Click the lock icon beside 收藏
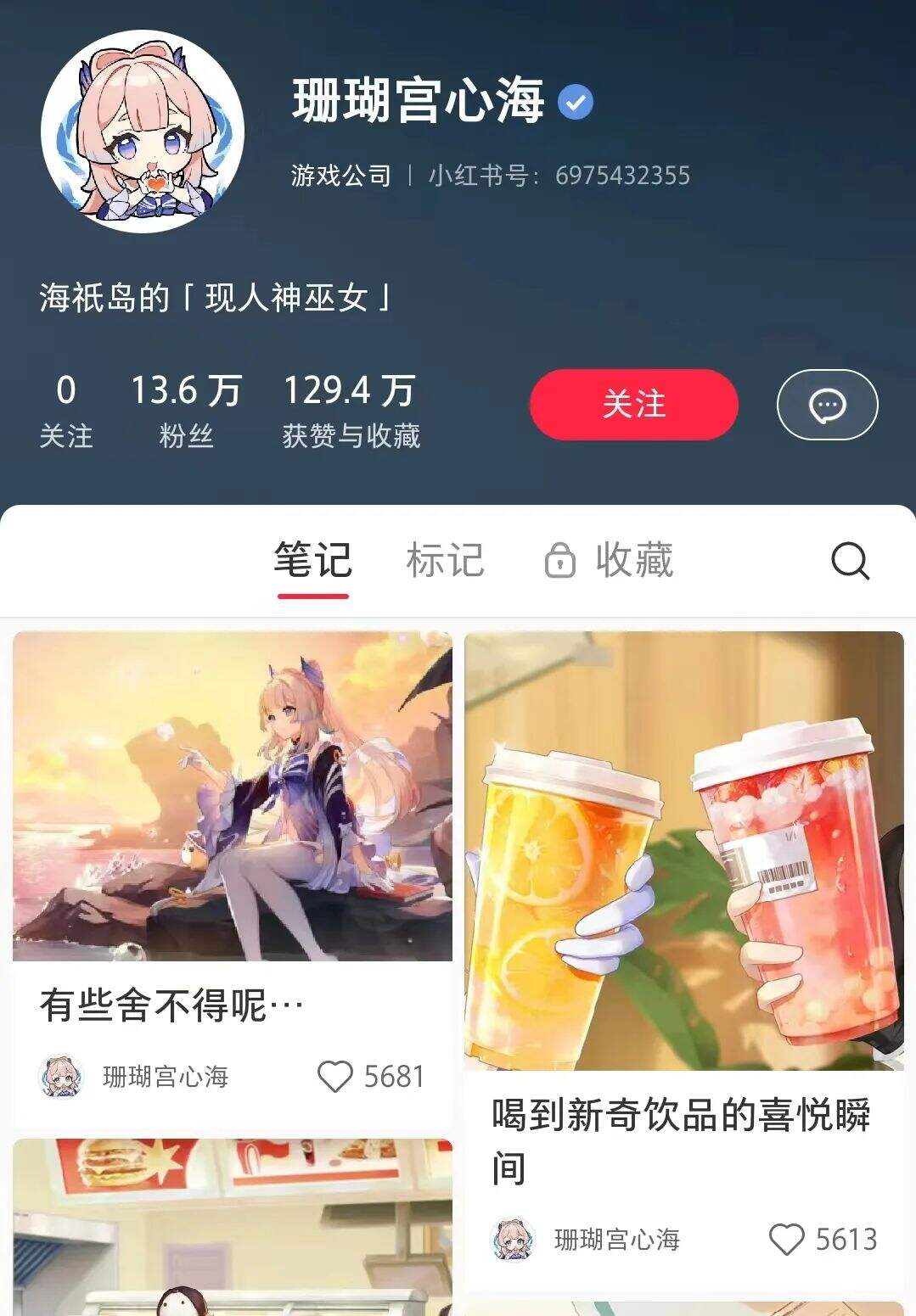 [559, 561]
